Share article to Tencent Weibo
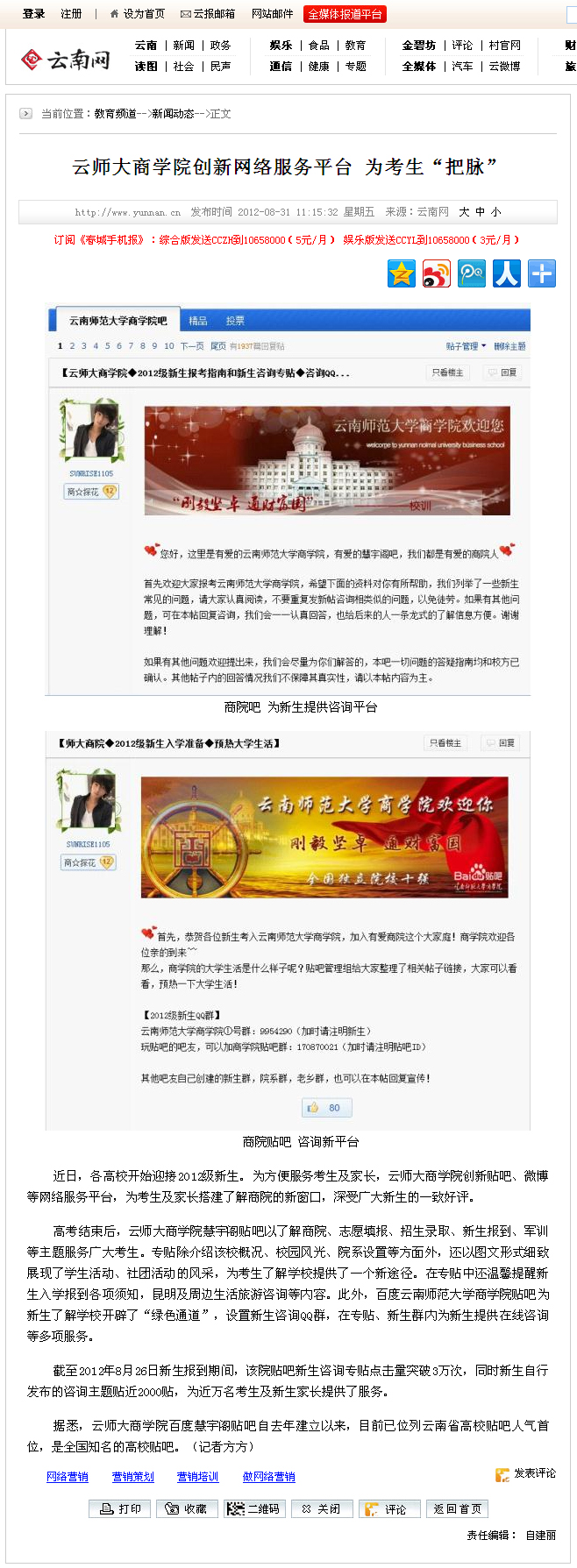Image resolution: width=577 pixels, height=1568 pixels. click(x=472, y=273)
